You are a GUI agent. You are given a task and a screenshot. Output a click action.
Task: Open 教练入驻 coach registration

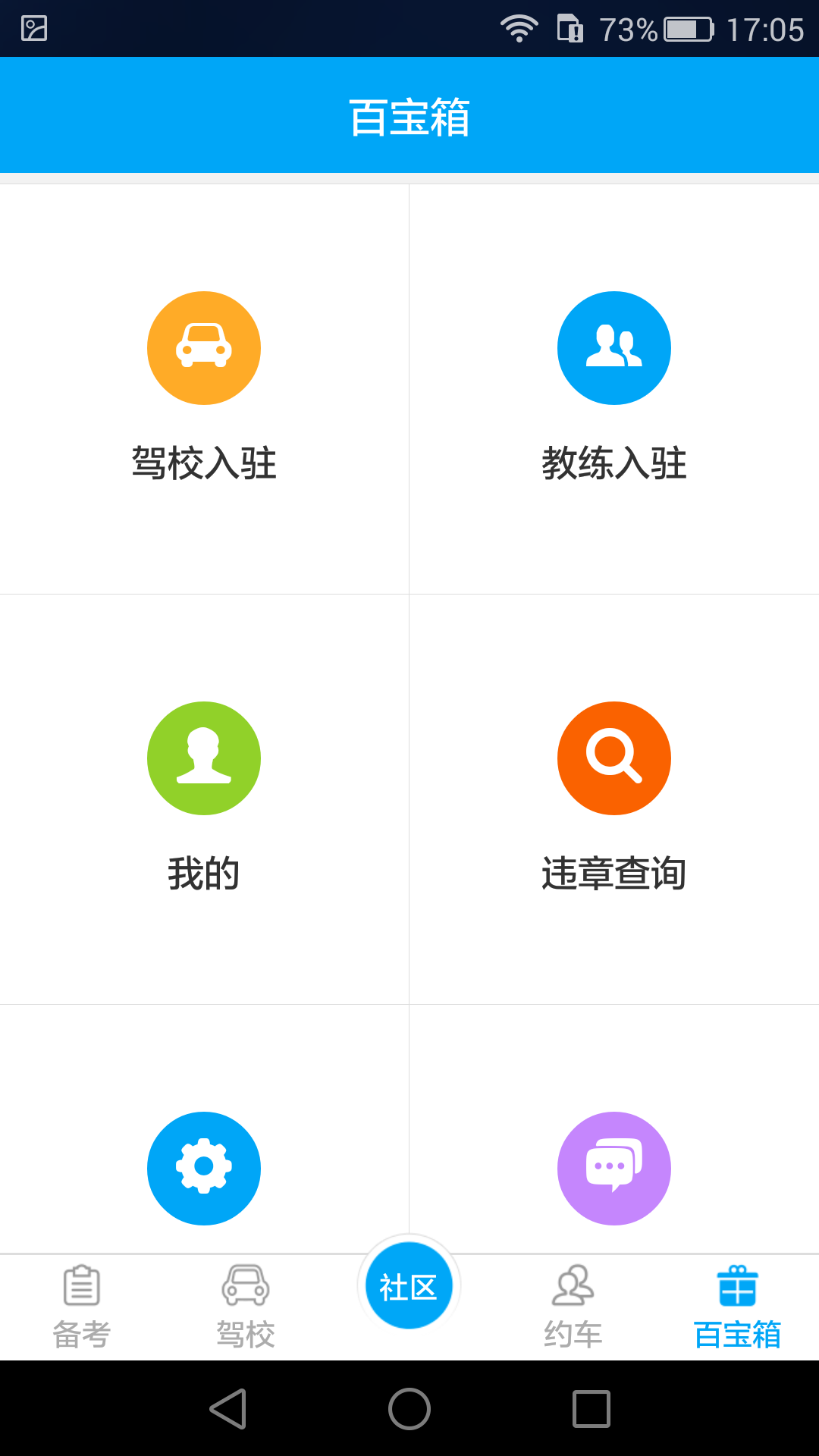613,387
